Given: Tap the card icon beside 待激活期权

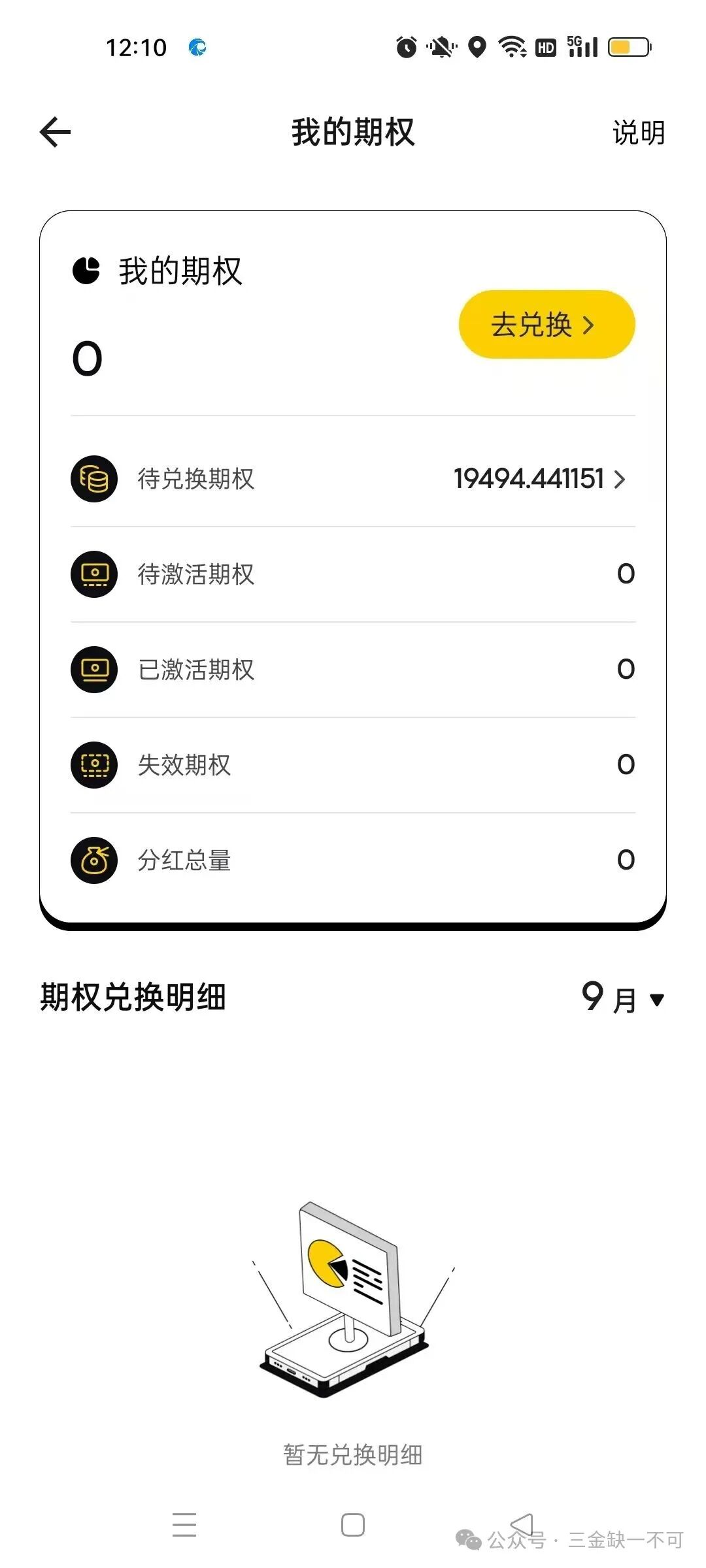Looking at the screenshot, I should coord(93,574).
